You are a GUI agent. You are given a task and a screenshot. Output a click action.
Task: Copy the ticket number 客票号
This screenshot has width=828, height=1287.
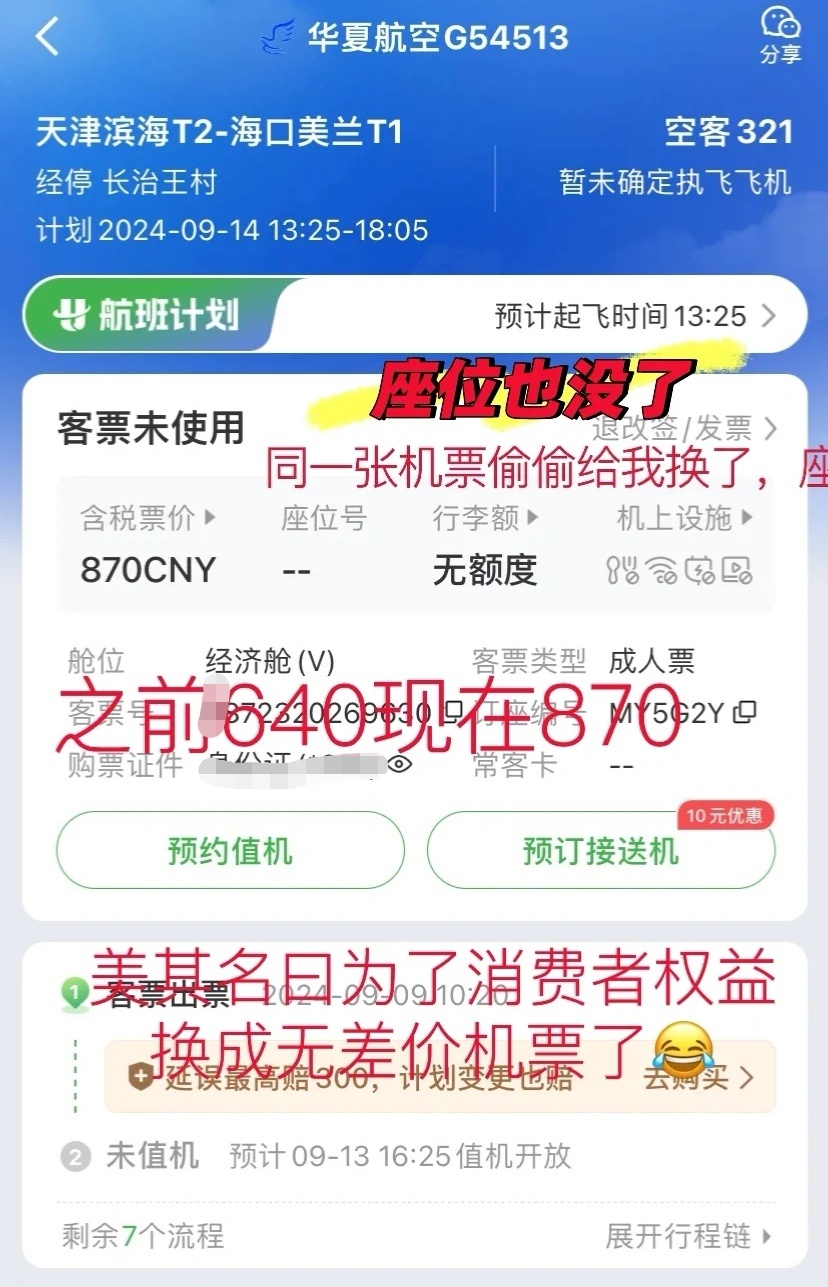point(452,712)
